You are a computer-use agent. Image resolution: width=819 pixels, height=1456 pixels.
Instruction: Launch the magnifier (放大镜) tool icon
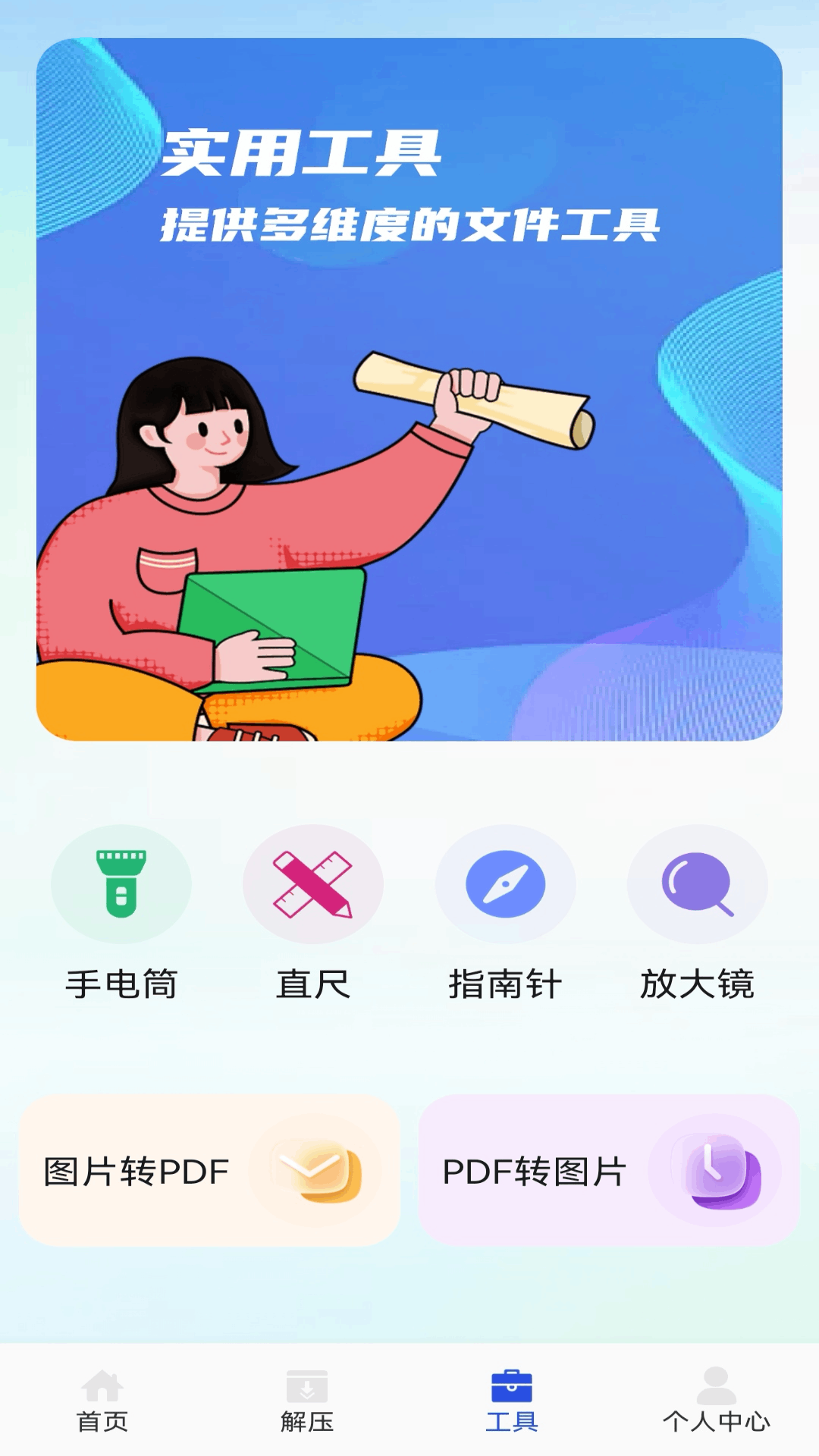[x=698, y=886]
